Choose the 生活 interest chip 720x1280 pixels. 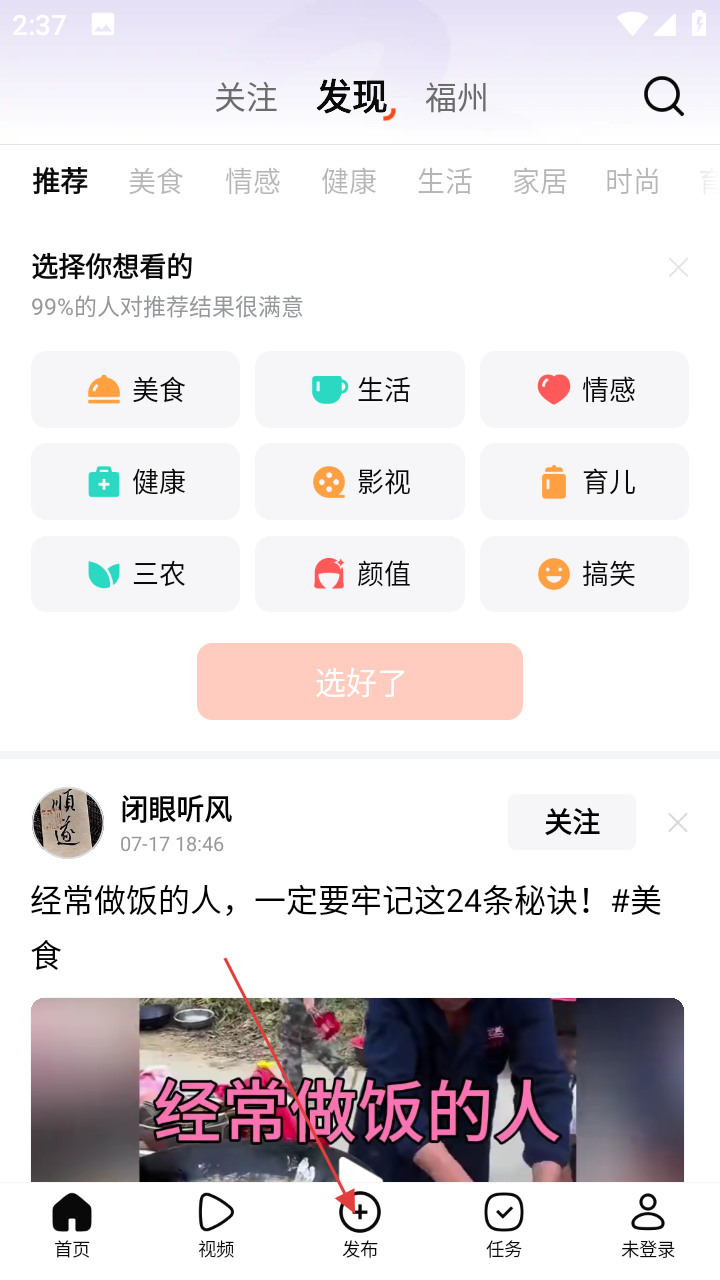pyautogui.click(x=360, y=389)
